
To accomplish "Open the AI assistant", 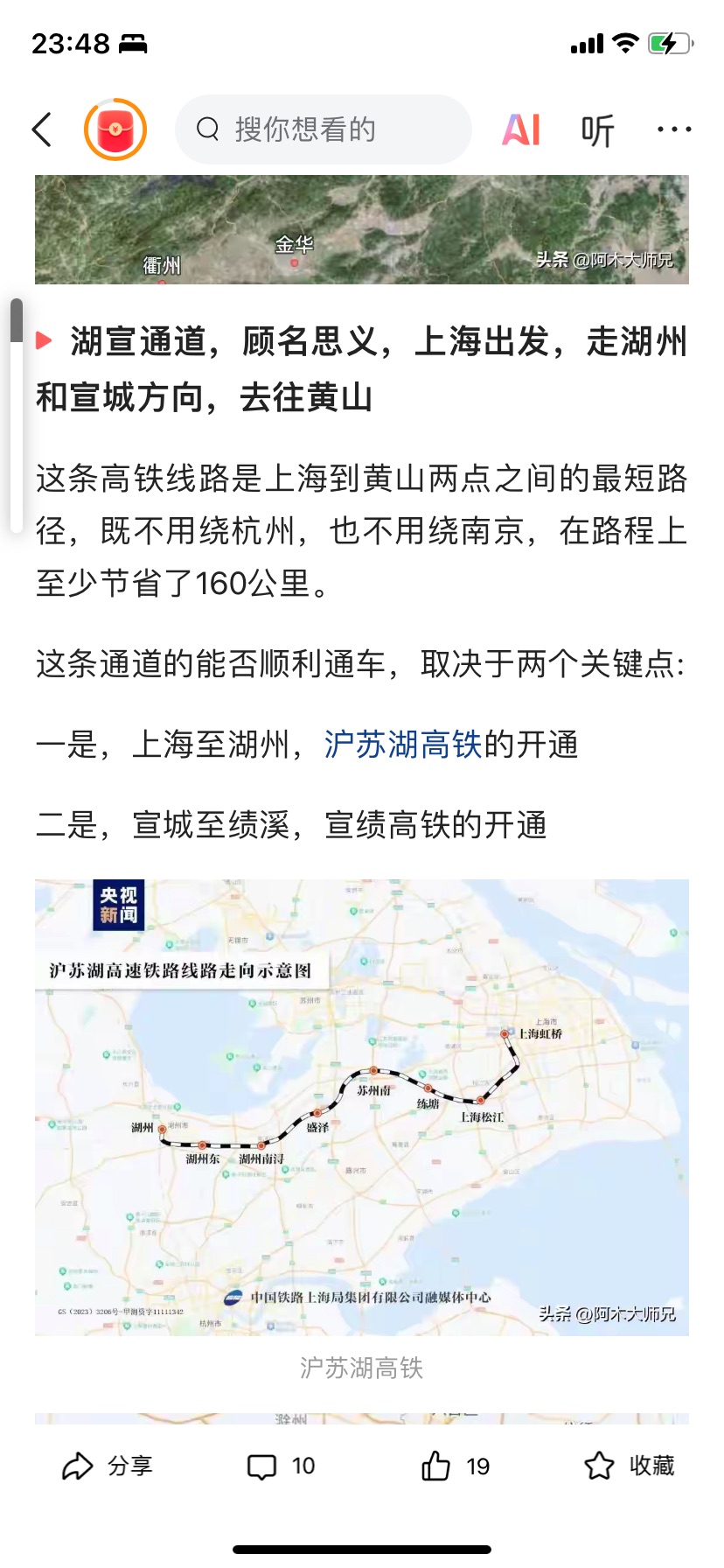I will (x=521, y=129).
